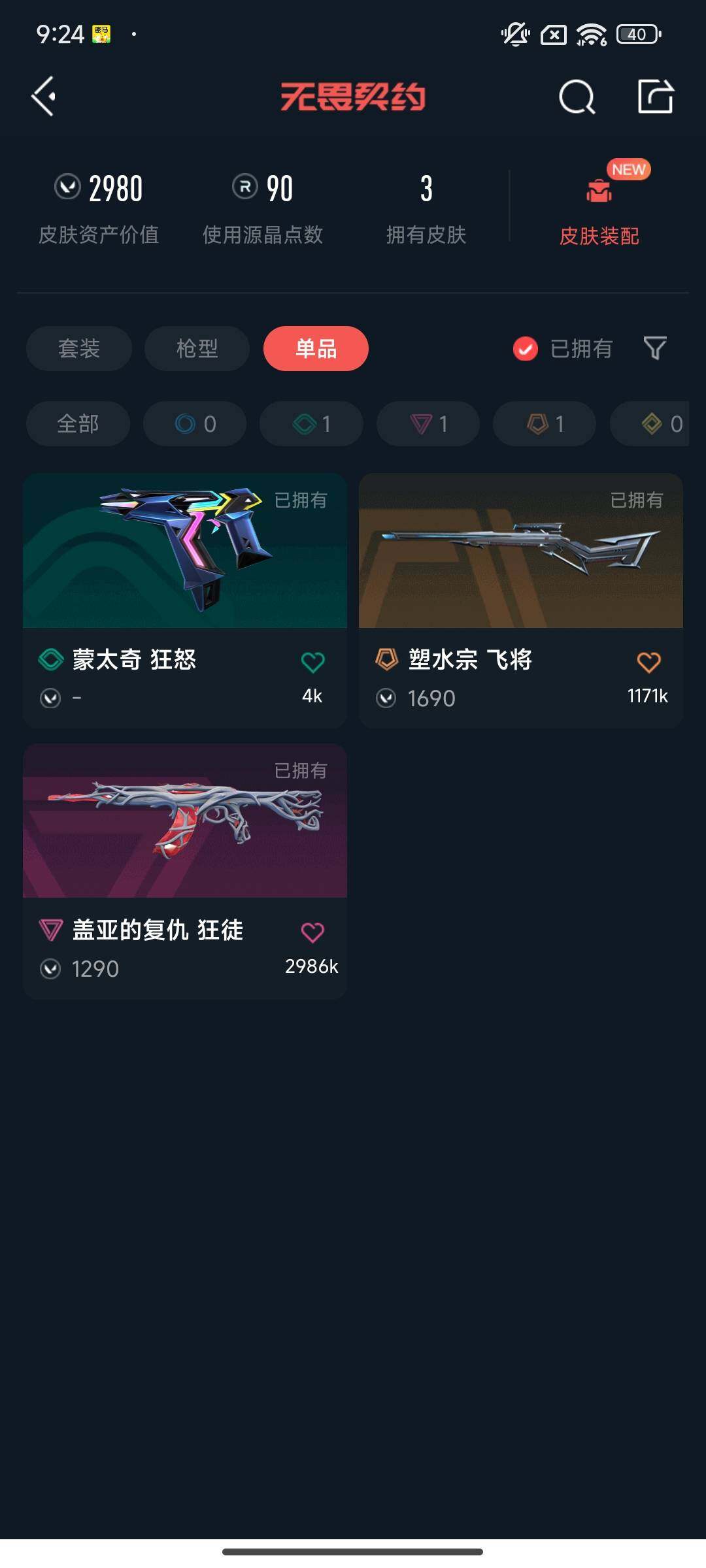
Task: Switch to the 套装 tab
Action: 77,348
